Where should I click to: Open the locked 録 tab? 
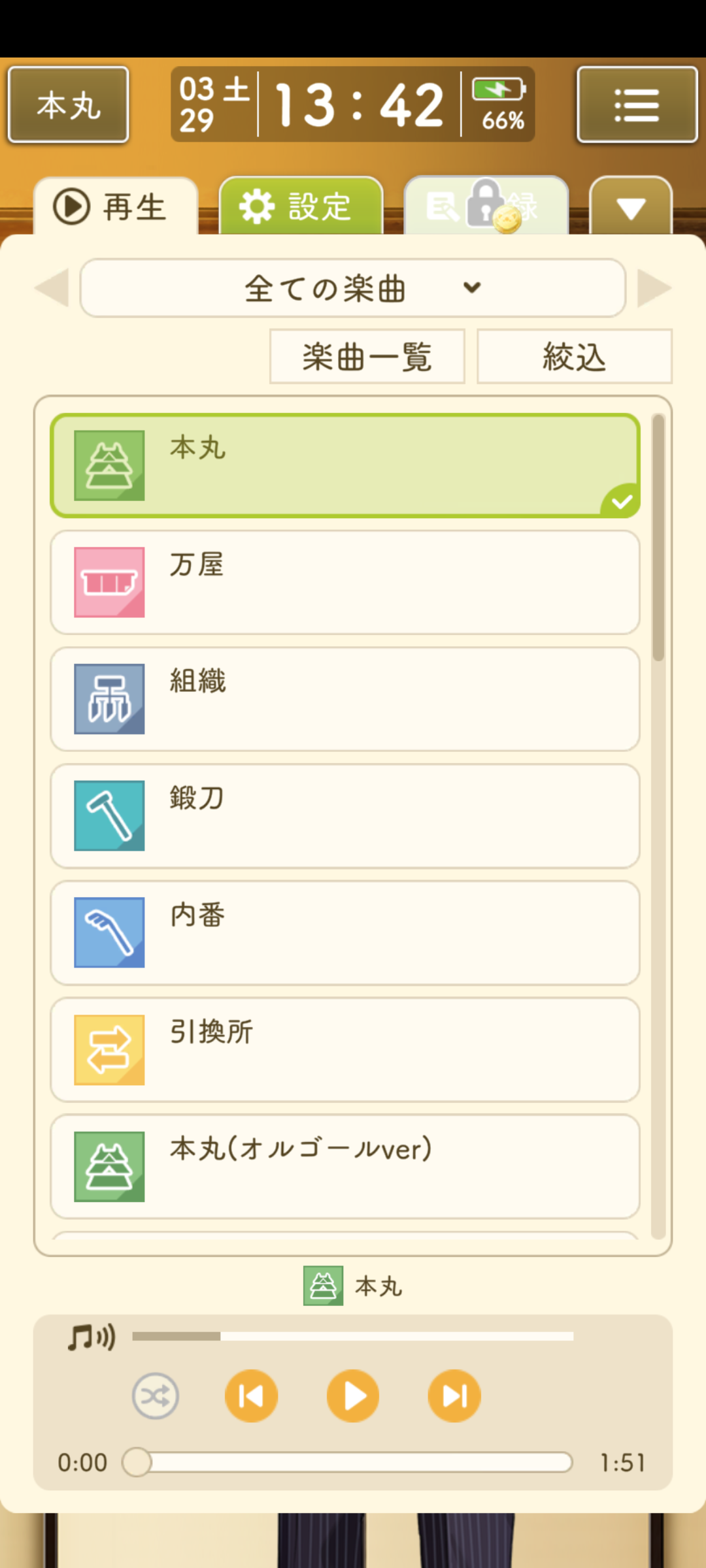coord(486,206)
